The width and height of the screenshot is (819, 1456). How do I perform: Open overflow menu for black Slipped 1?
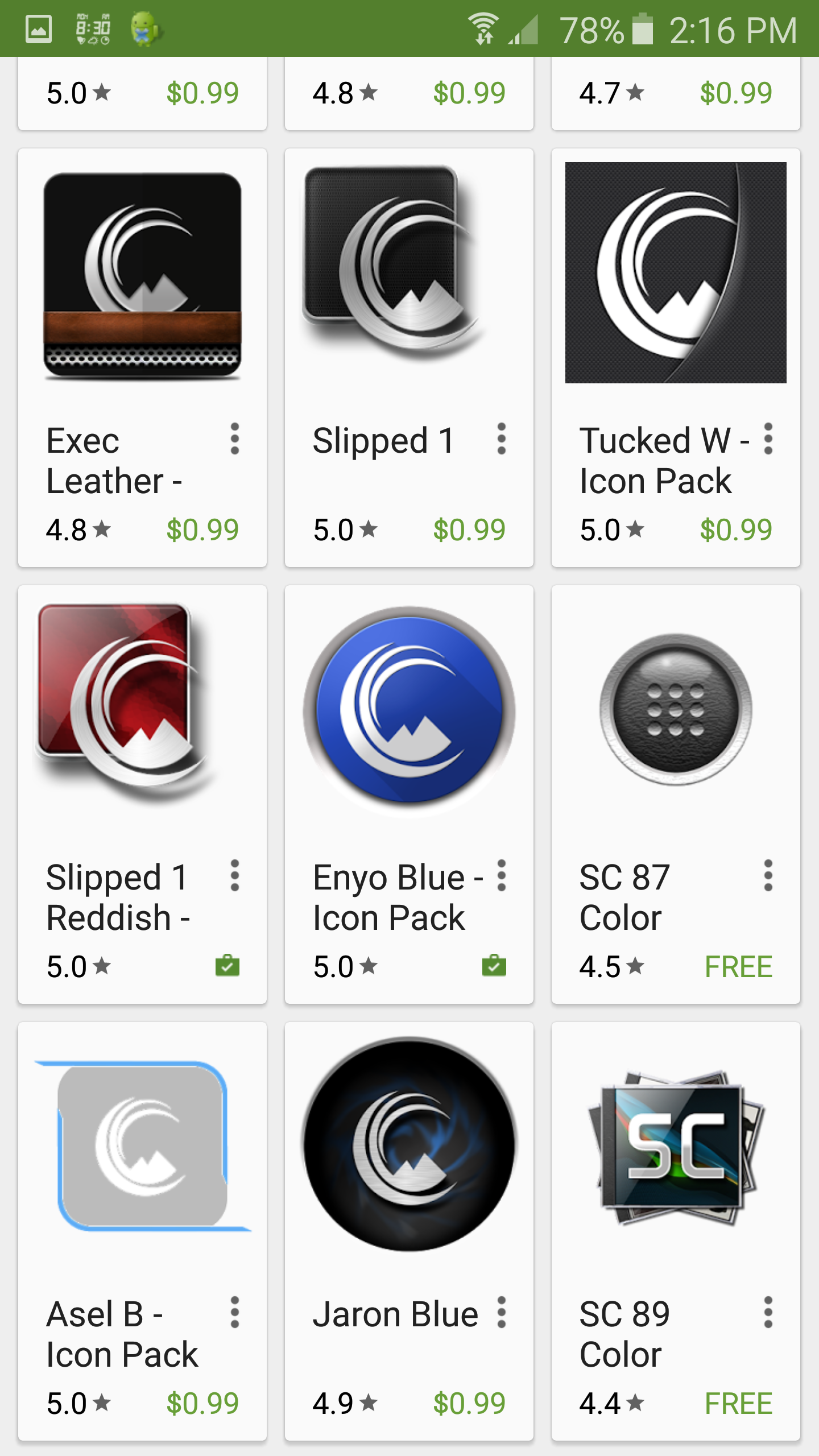click(501, 439)
